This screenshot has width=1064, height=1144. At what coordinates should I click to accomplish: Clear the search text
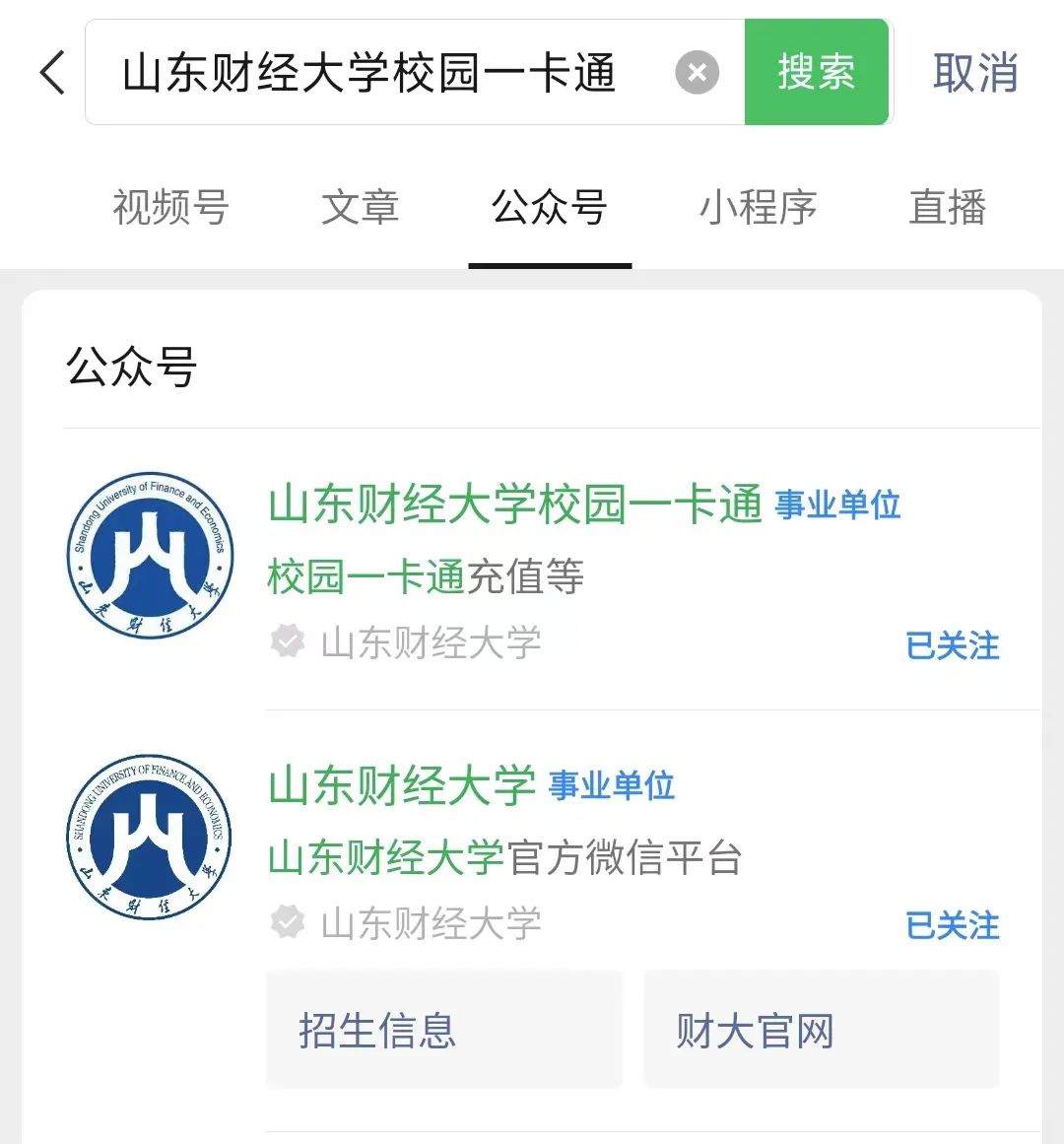pyautogui.click(x=697, y=73)
